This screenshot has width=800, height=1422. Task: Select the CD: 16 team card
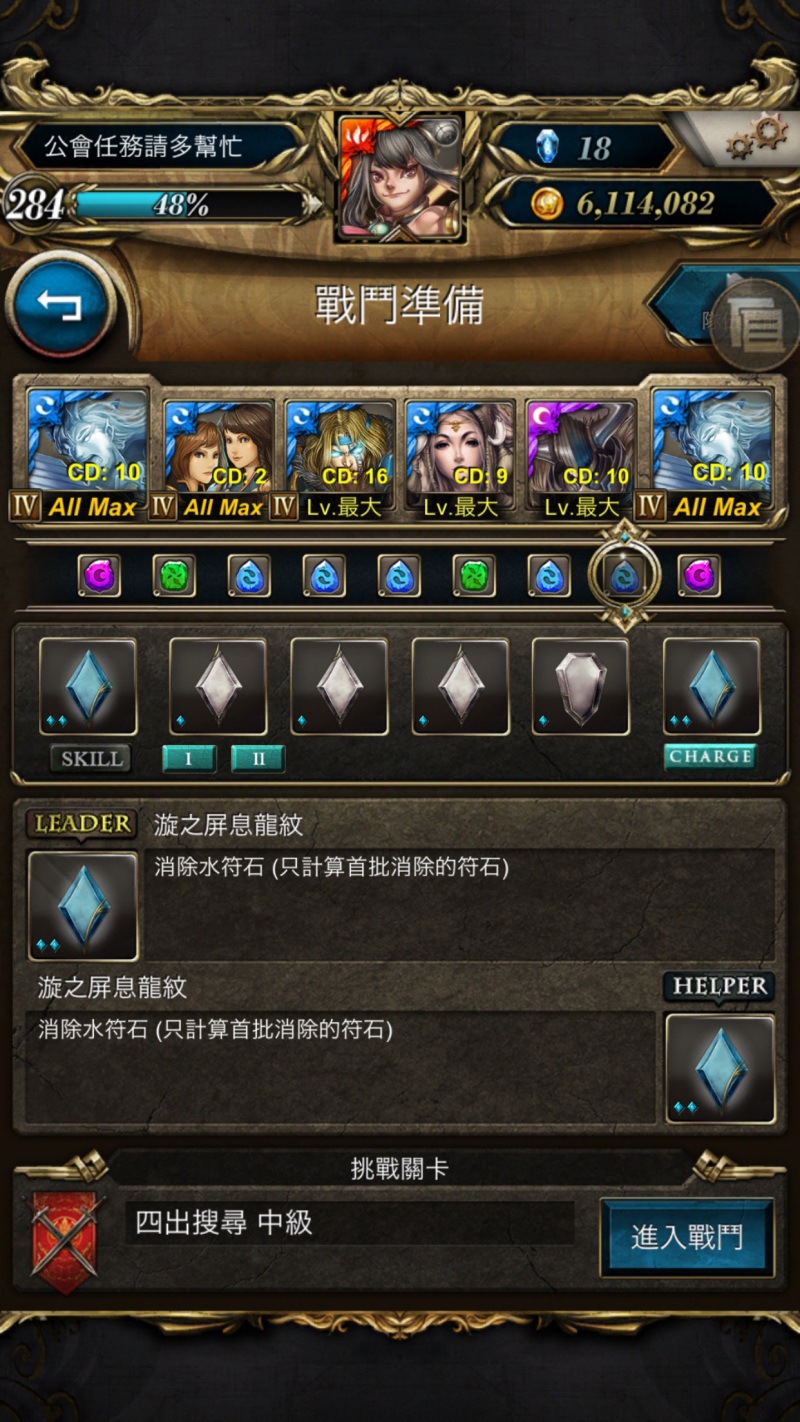coord(339,459)
